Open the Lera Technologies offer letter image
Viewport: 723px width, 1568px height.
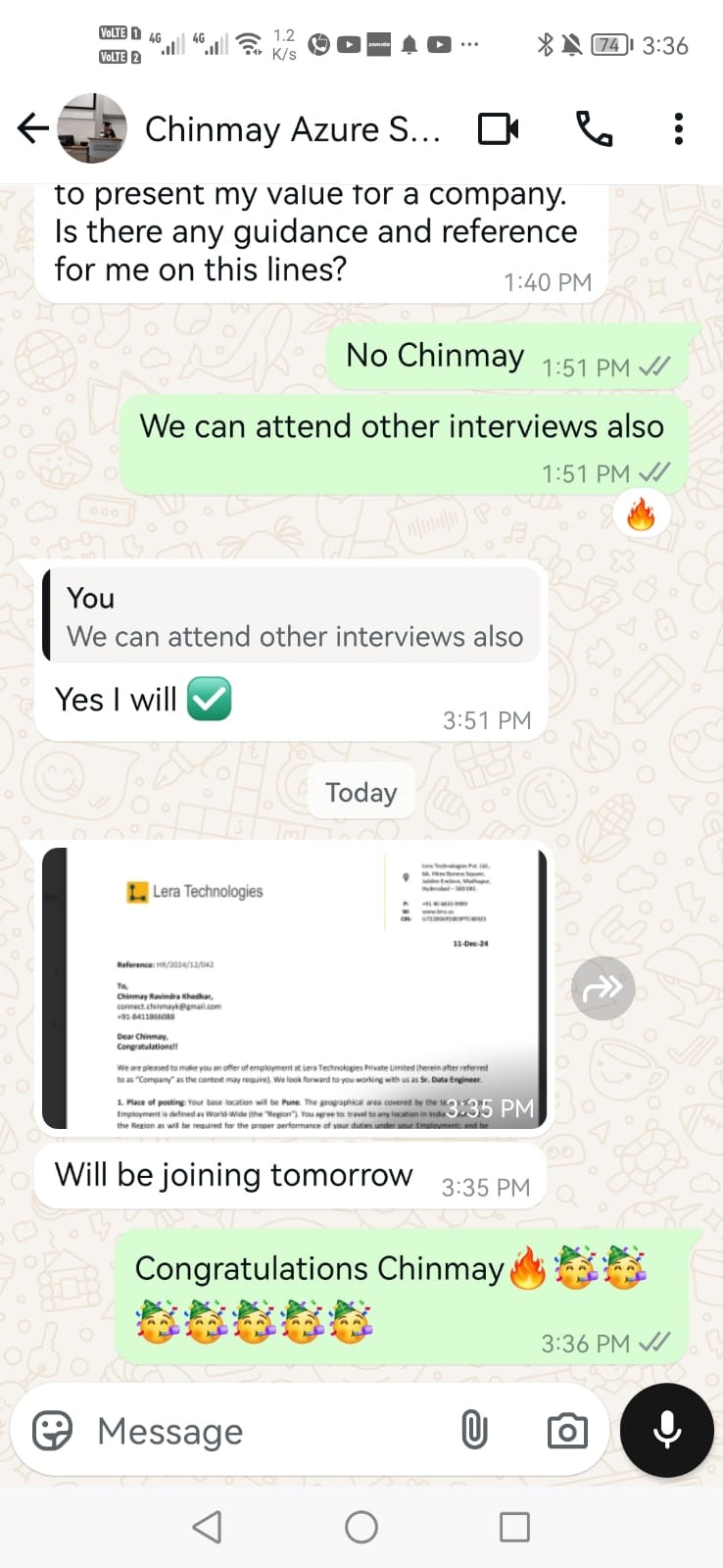(294, 988)
